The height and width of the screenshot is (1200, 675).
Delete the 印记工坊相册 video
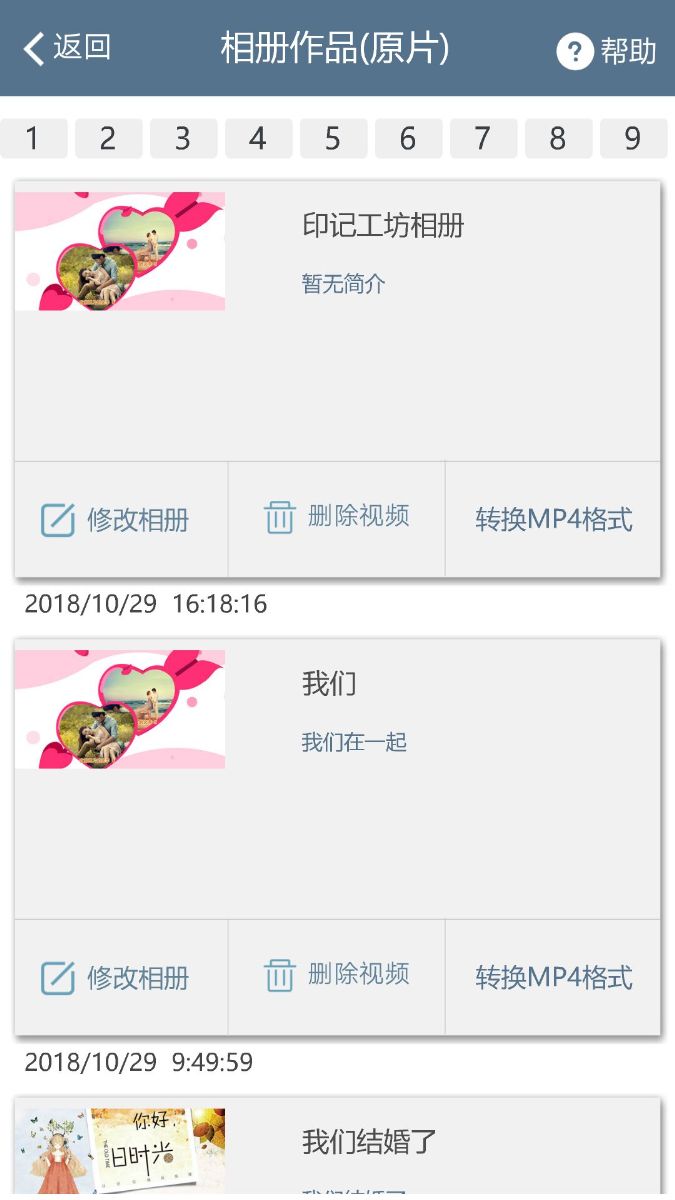click(x=337, y=517)
